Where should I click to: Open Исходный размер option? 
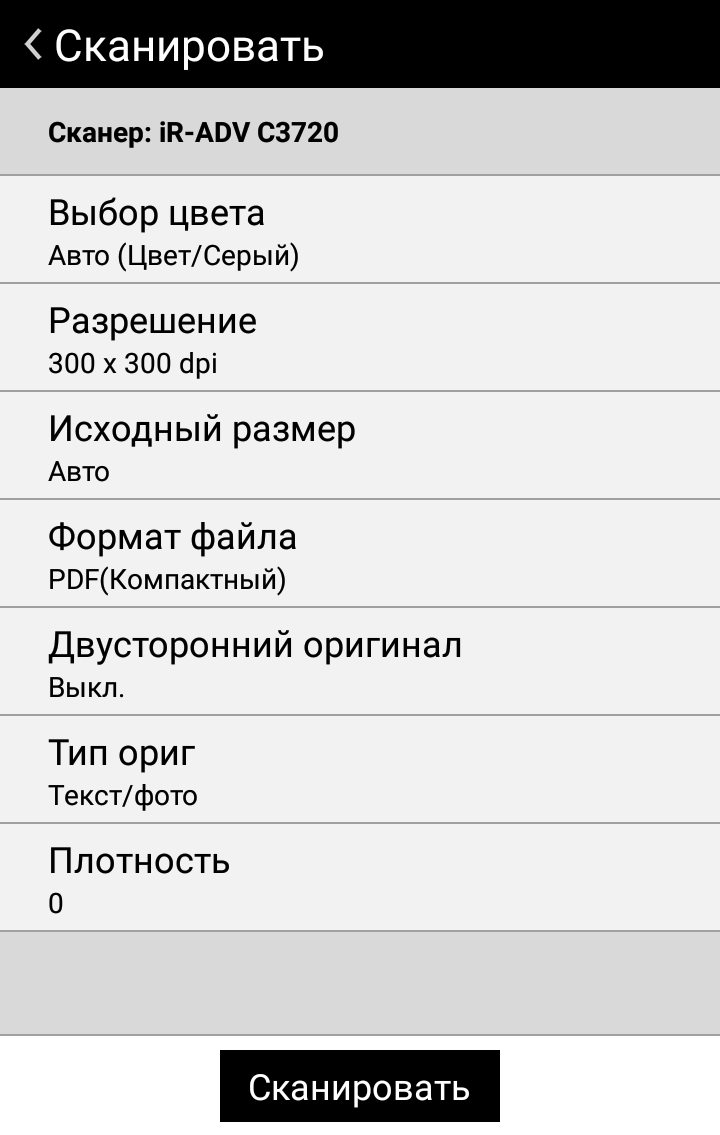(360, 446)
